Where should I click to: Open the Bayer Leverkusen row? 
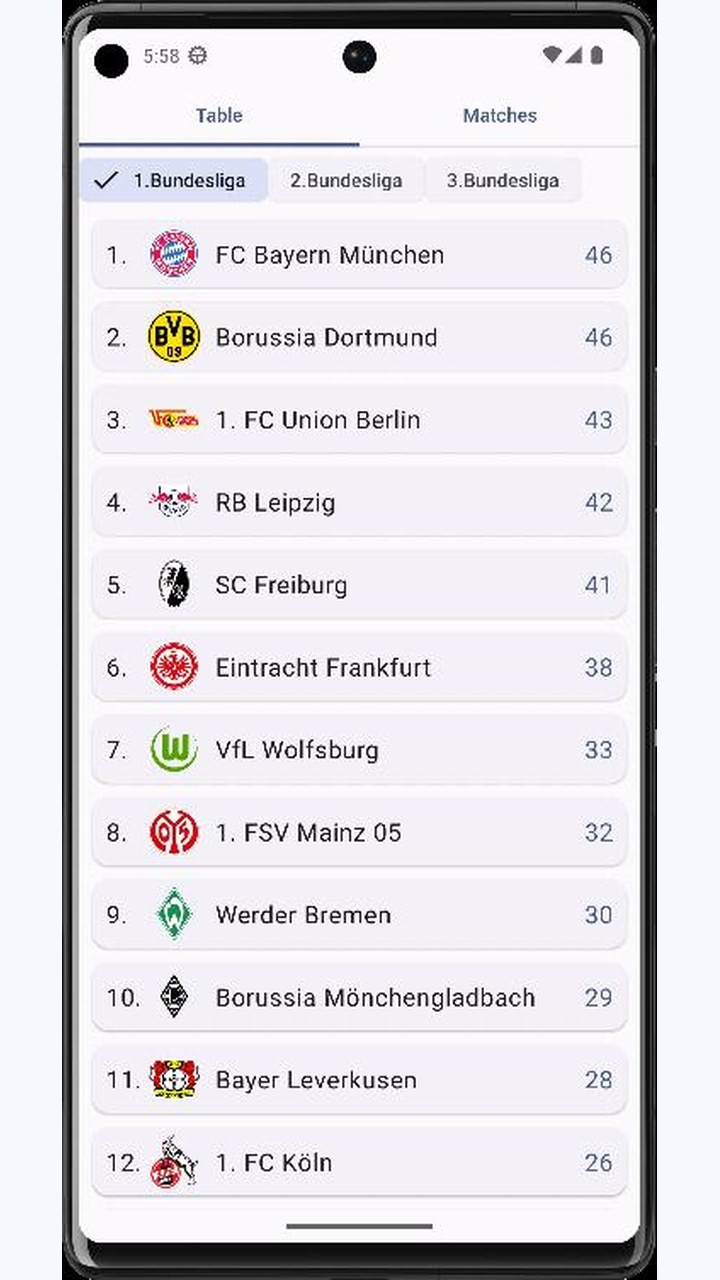click(x=359, y=1080)
